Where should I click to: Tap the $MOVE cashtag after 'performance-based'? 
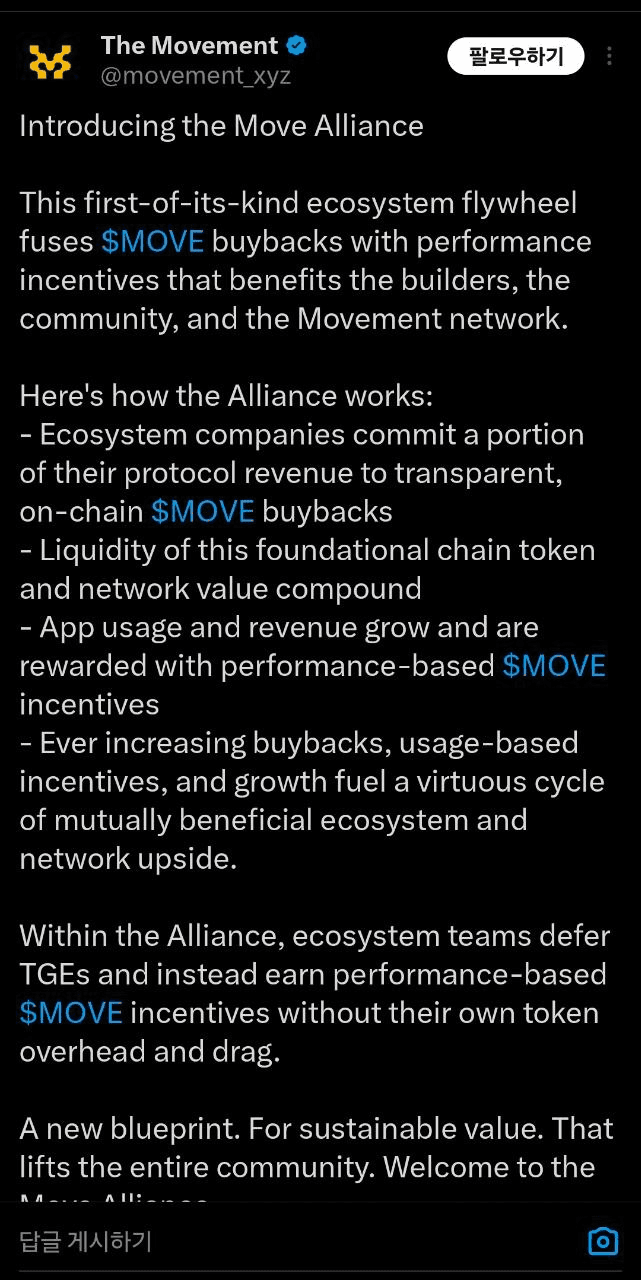pos(553,666)
